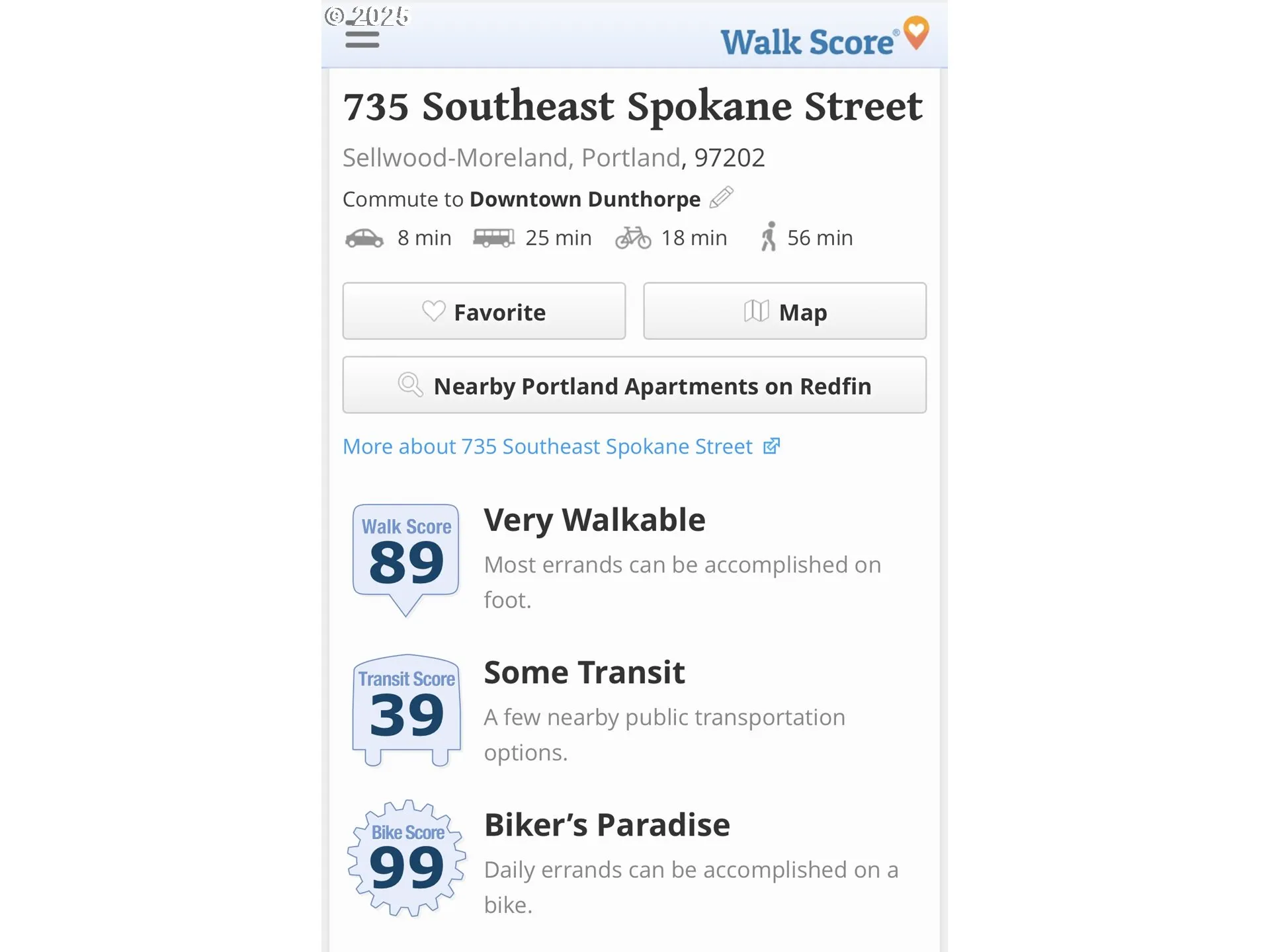Open the hamburger menu
Viewport: 1270px width, 952px height.
(362, 38)
